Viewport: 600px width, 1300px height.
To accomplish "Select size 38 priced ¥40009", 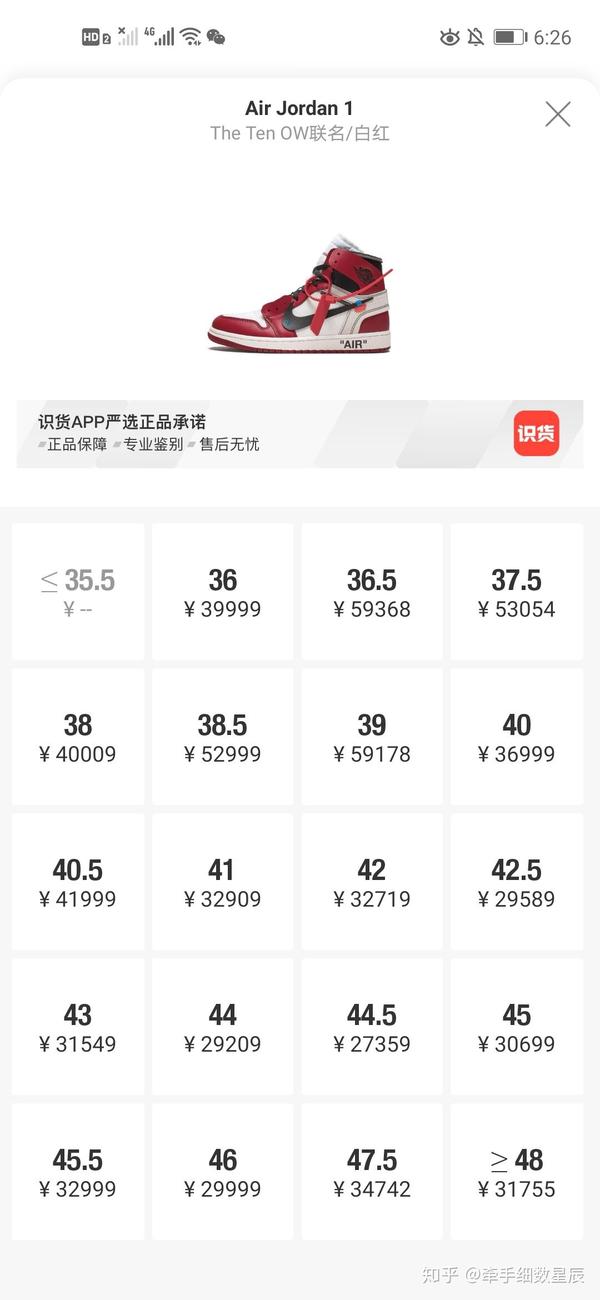I will point(78,737).
